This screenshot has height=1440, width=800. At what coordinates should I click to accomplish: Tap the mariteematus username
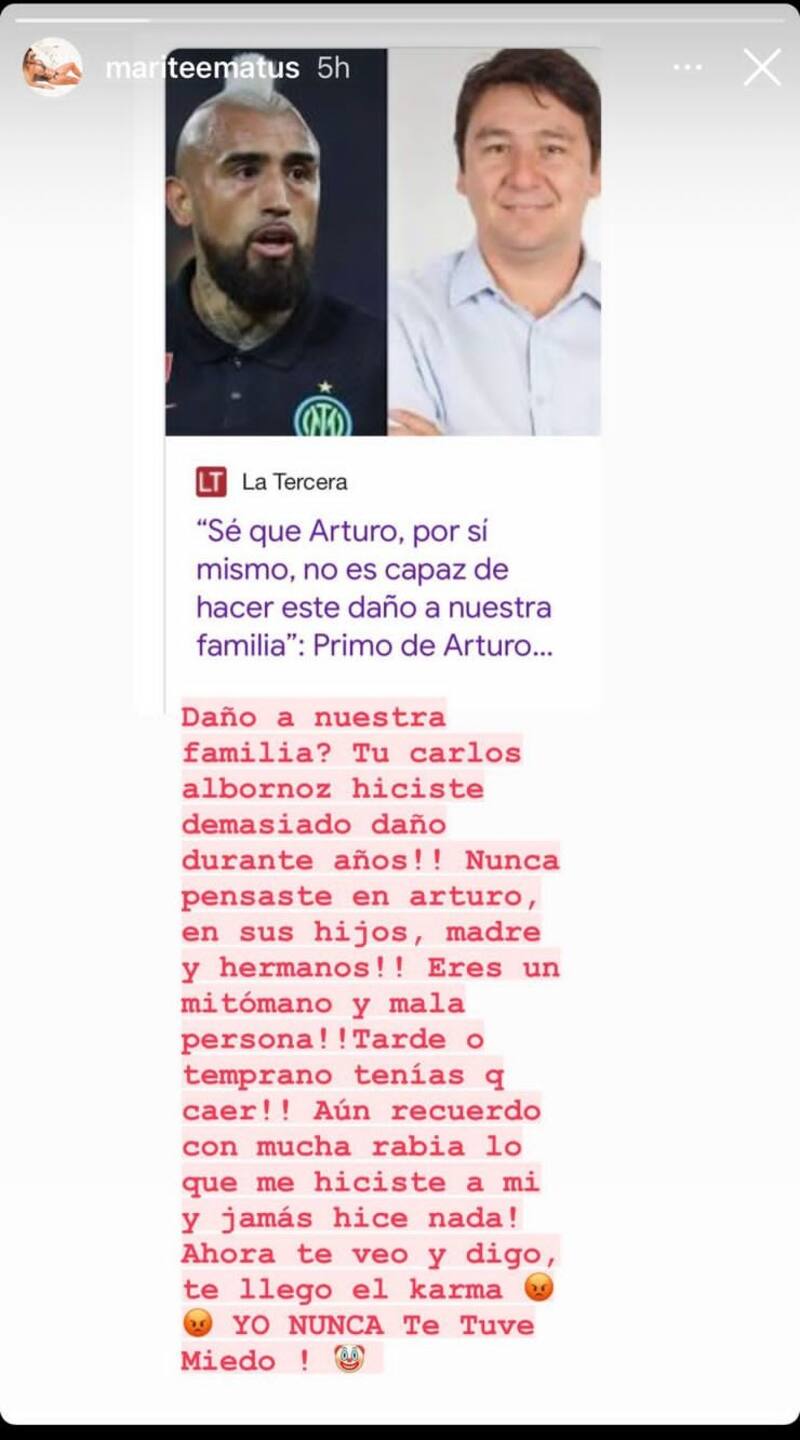(x=202, y=68)
